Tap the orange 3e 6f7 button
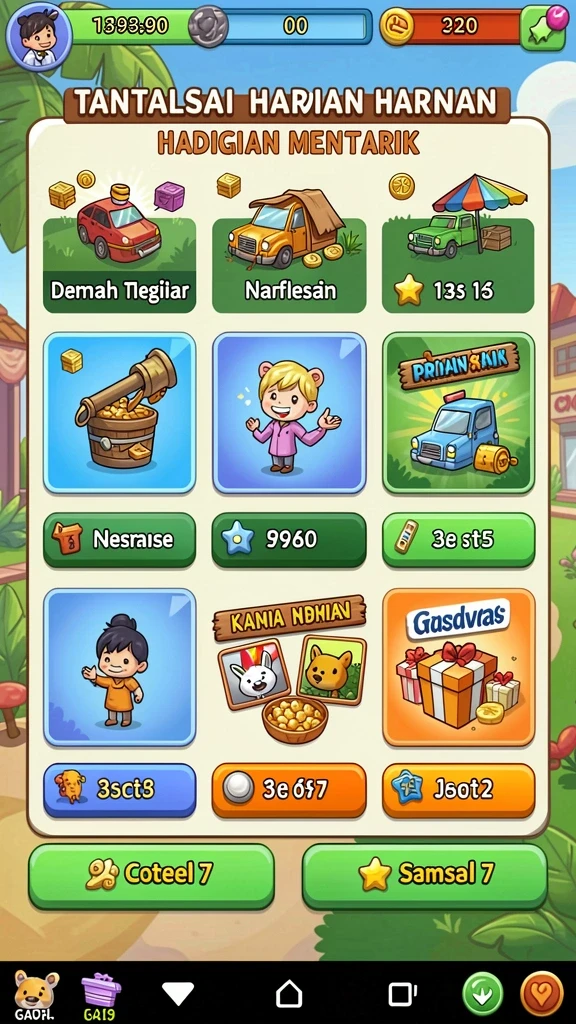 pos(289,790)
